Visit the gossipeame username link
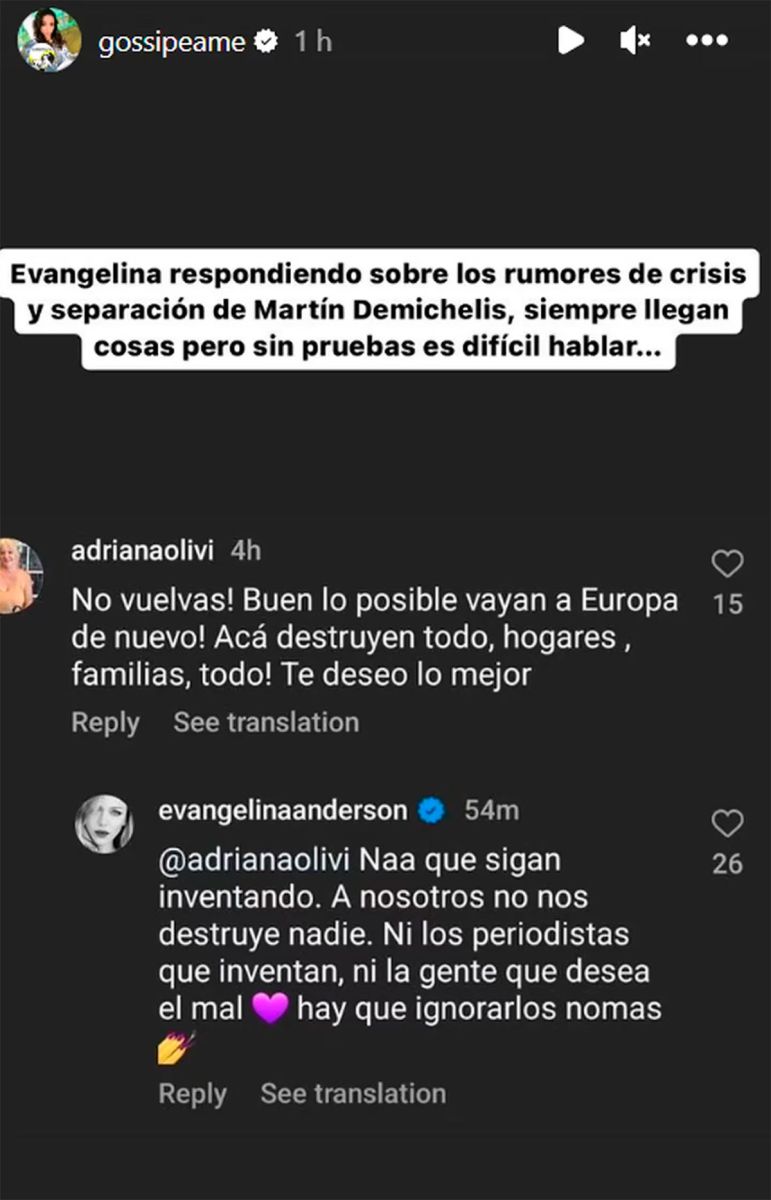771x1200 pixels. tap(173, 42)
